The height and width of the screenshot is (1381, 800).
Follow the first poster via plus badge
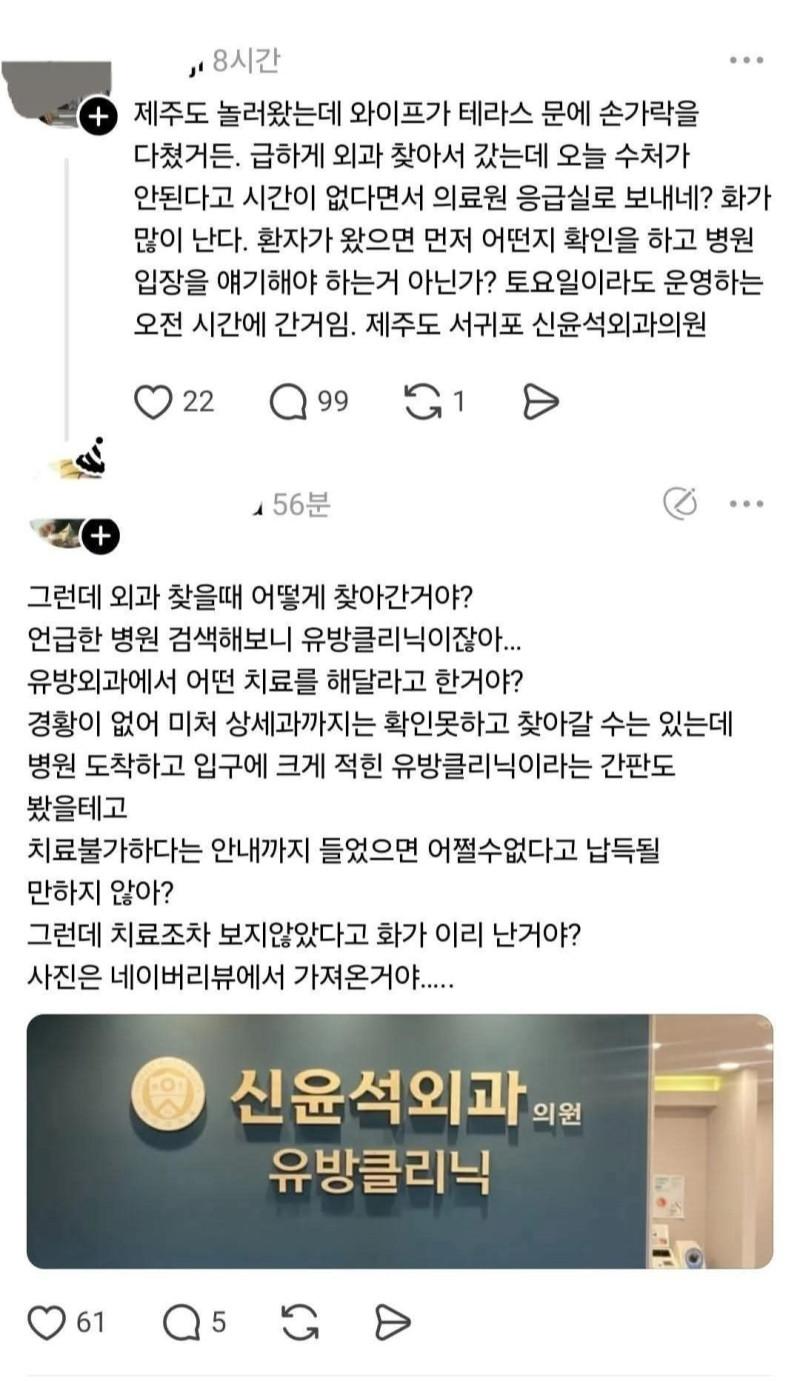coord(97,118)
